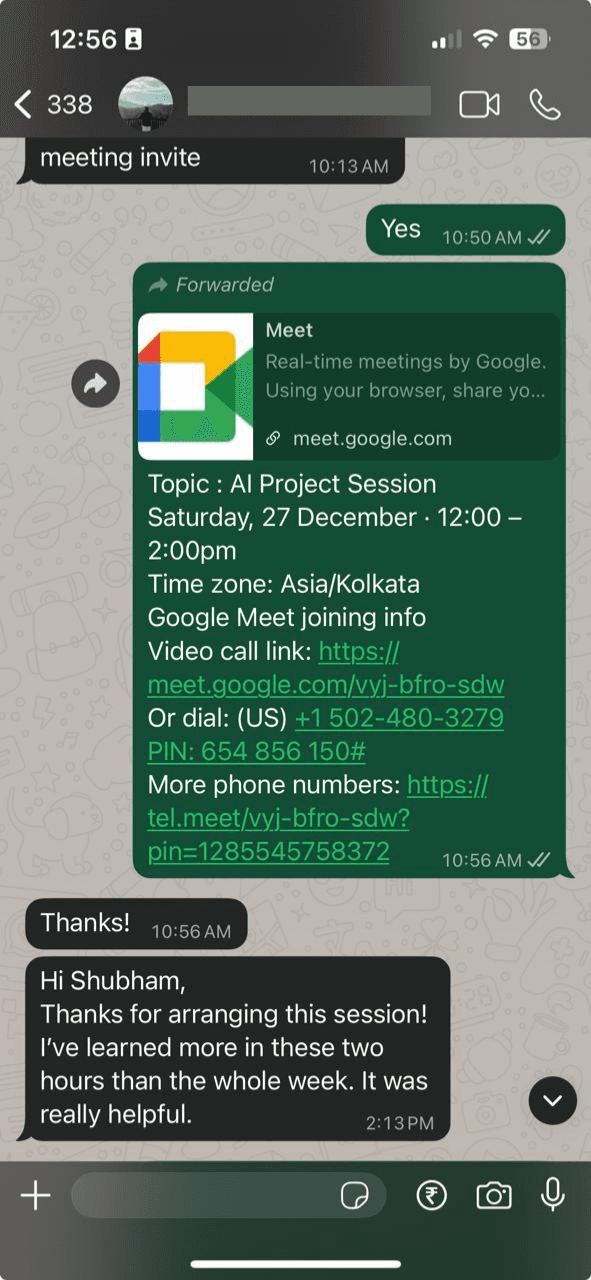
Task: Forward the Meet invite message
Action: pyautogui.click(x=96, y=383)
